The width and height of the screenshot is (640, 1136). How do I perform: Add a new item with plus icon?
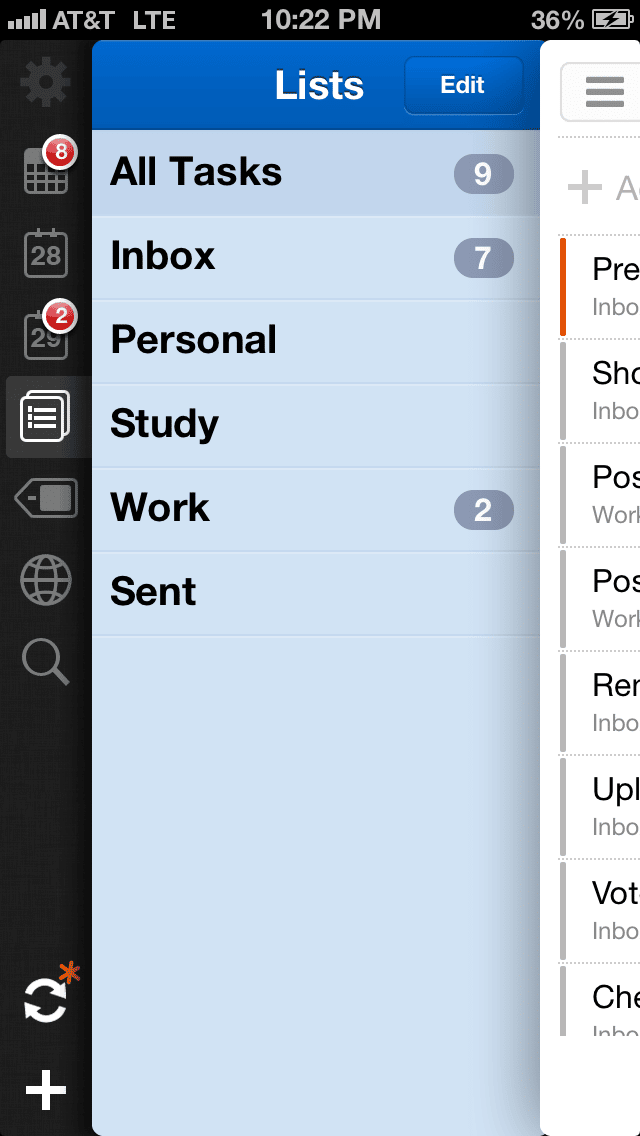tap(46, 1089)
